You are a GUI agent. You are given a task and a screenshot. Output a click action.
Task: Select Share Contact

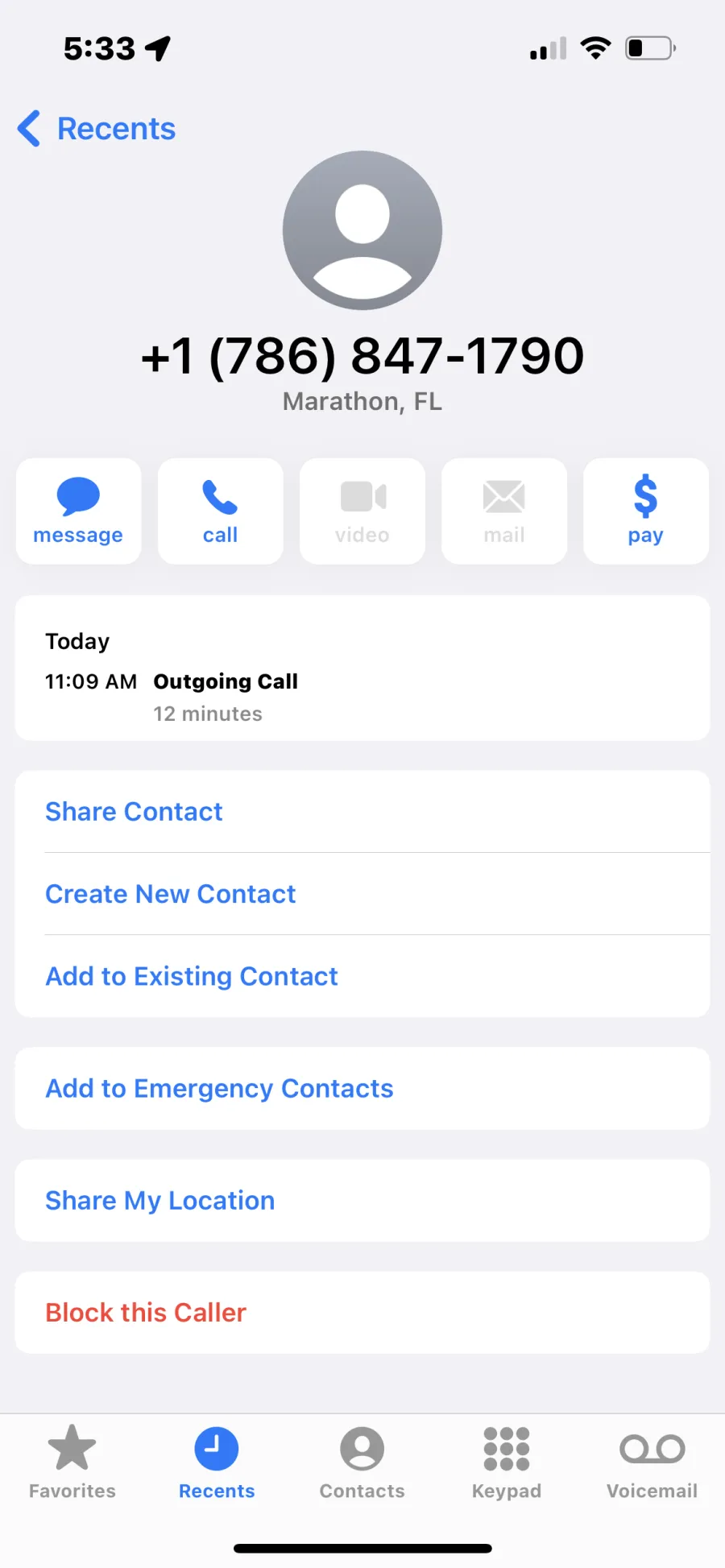(x=362, y=812)
